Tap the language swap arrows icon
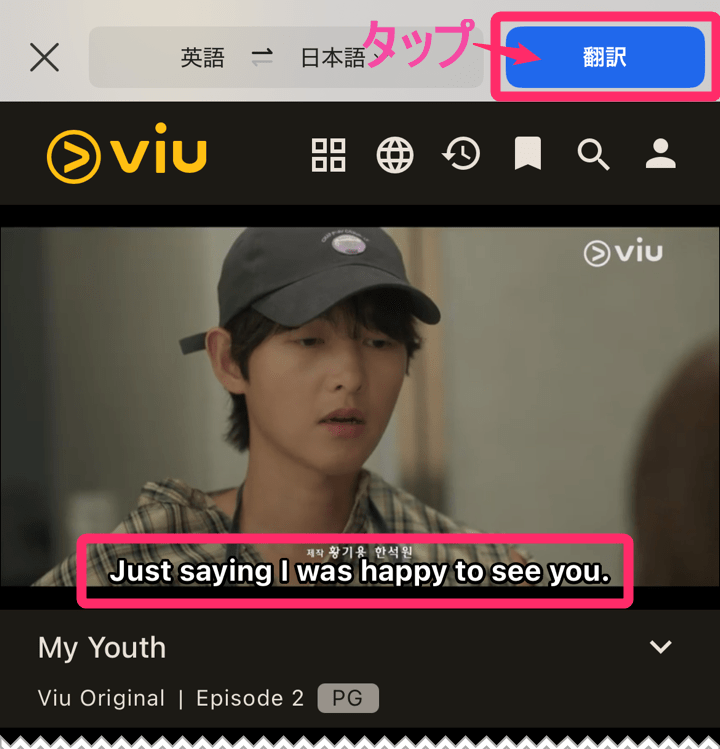 [262, 57]
